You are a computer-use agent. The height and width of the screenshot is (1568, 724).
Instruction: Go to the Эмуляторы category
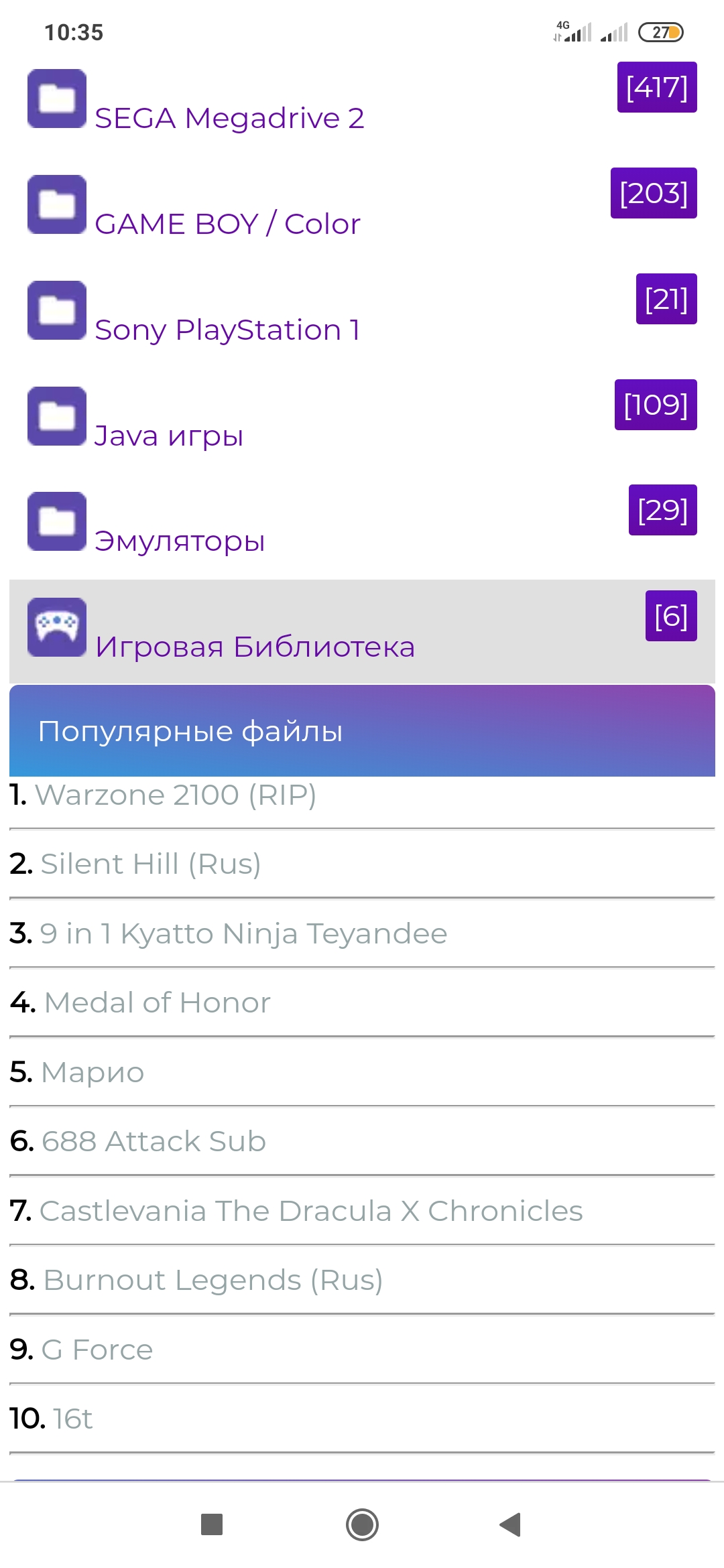(180, 541)
